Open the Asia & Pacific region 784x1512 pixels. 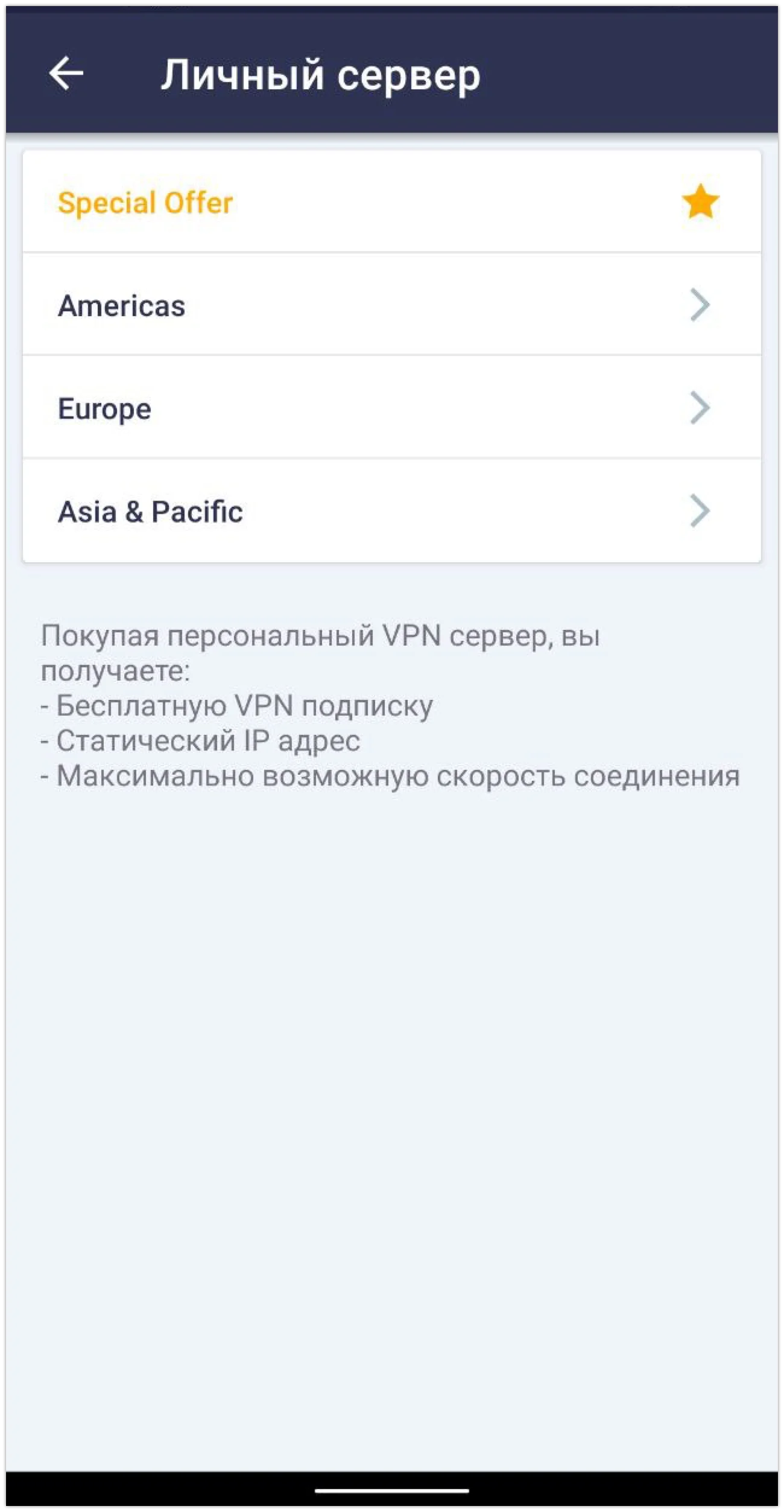tap(391, 512)
